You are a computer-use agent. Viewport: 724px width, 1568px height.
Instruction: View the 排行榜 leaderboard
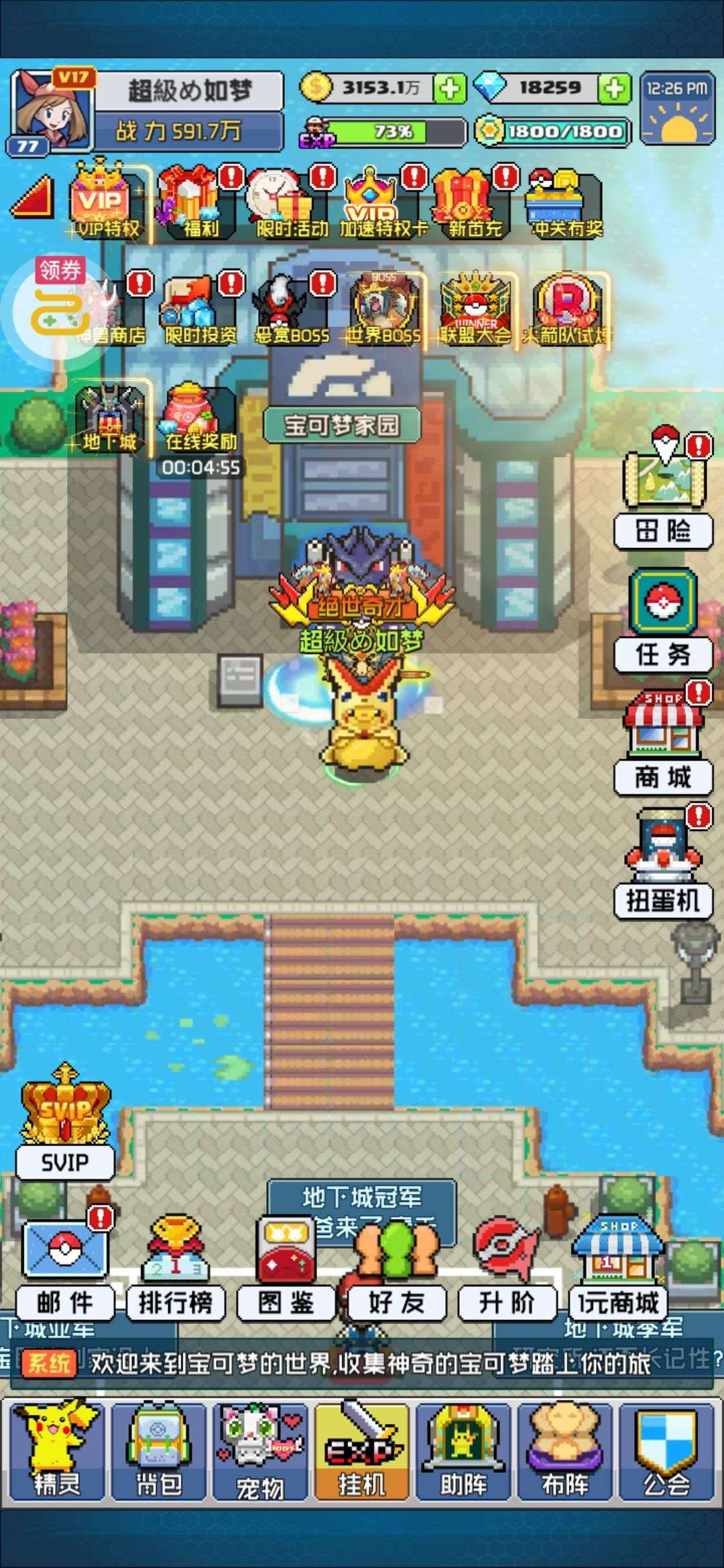click(176, 1265)
